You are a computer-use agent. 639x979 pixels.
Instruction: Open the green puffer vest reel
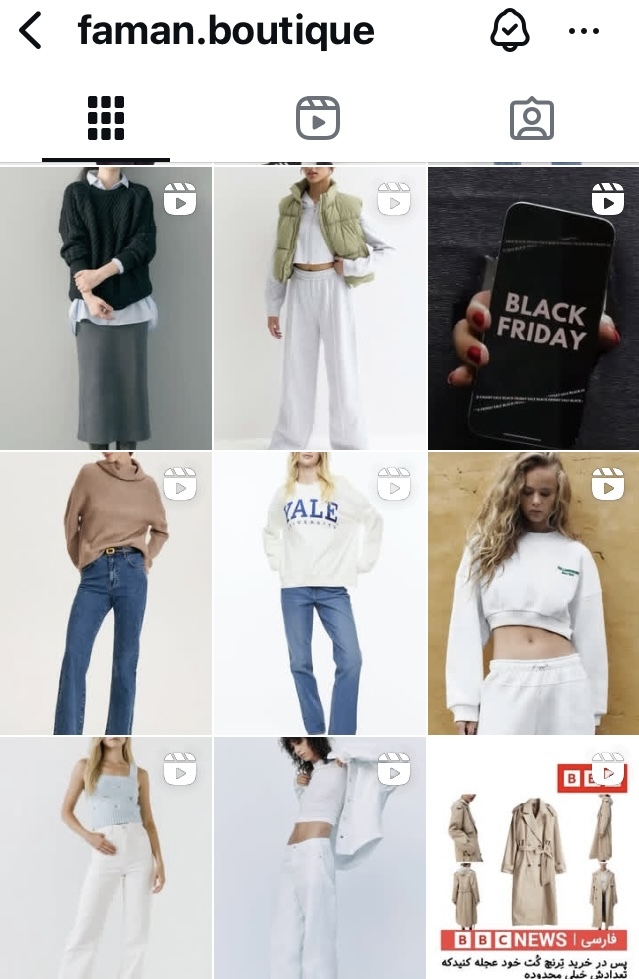tap(319, 308)
